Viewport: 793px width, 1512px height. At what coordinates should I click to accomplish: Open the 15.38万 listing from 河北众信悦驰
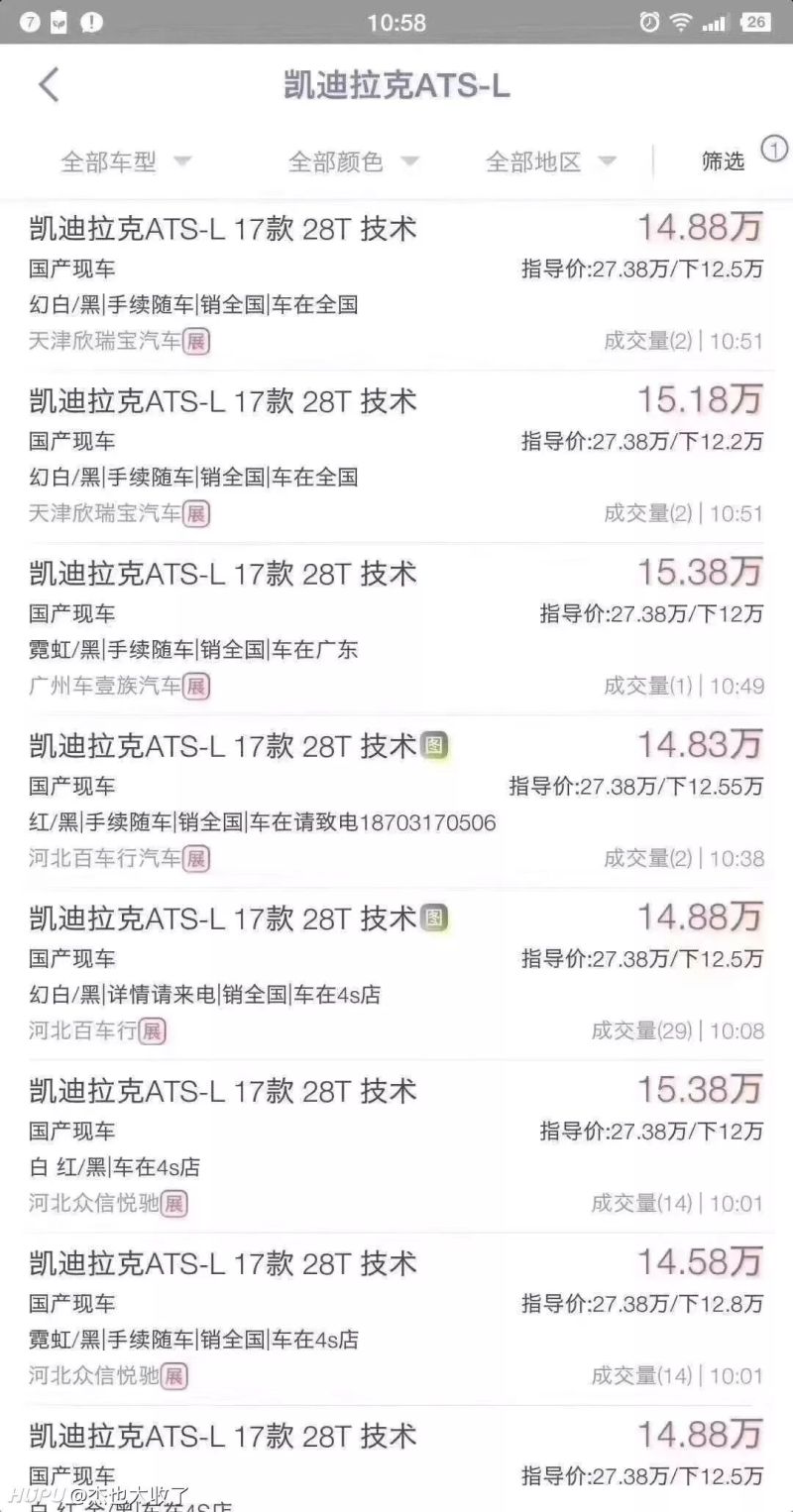(396, 1146)
